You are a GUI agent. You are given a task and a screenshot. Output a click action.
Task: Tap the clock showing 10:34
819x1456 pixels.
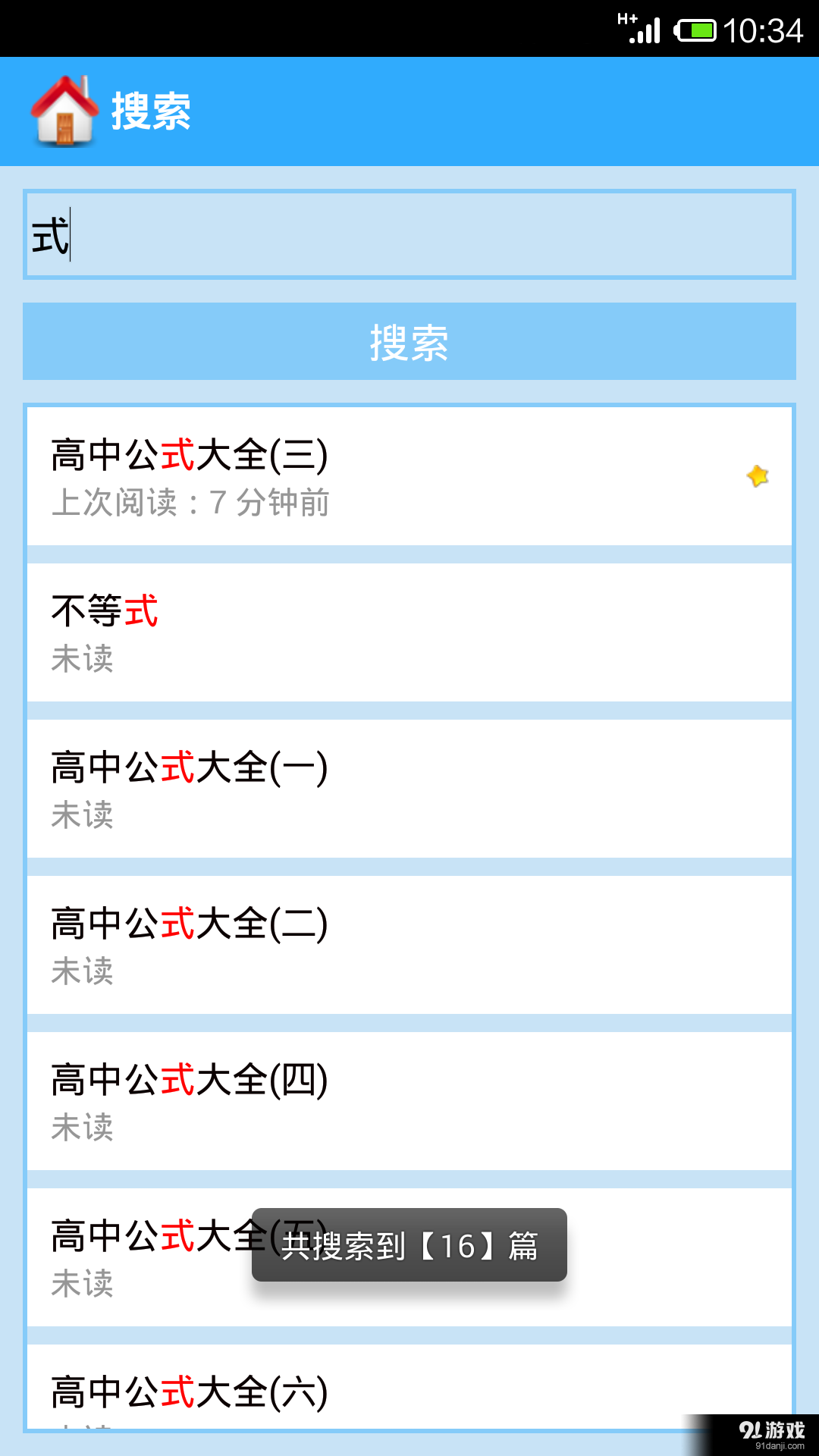click(766, 30)
